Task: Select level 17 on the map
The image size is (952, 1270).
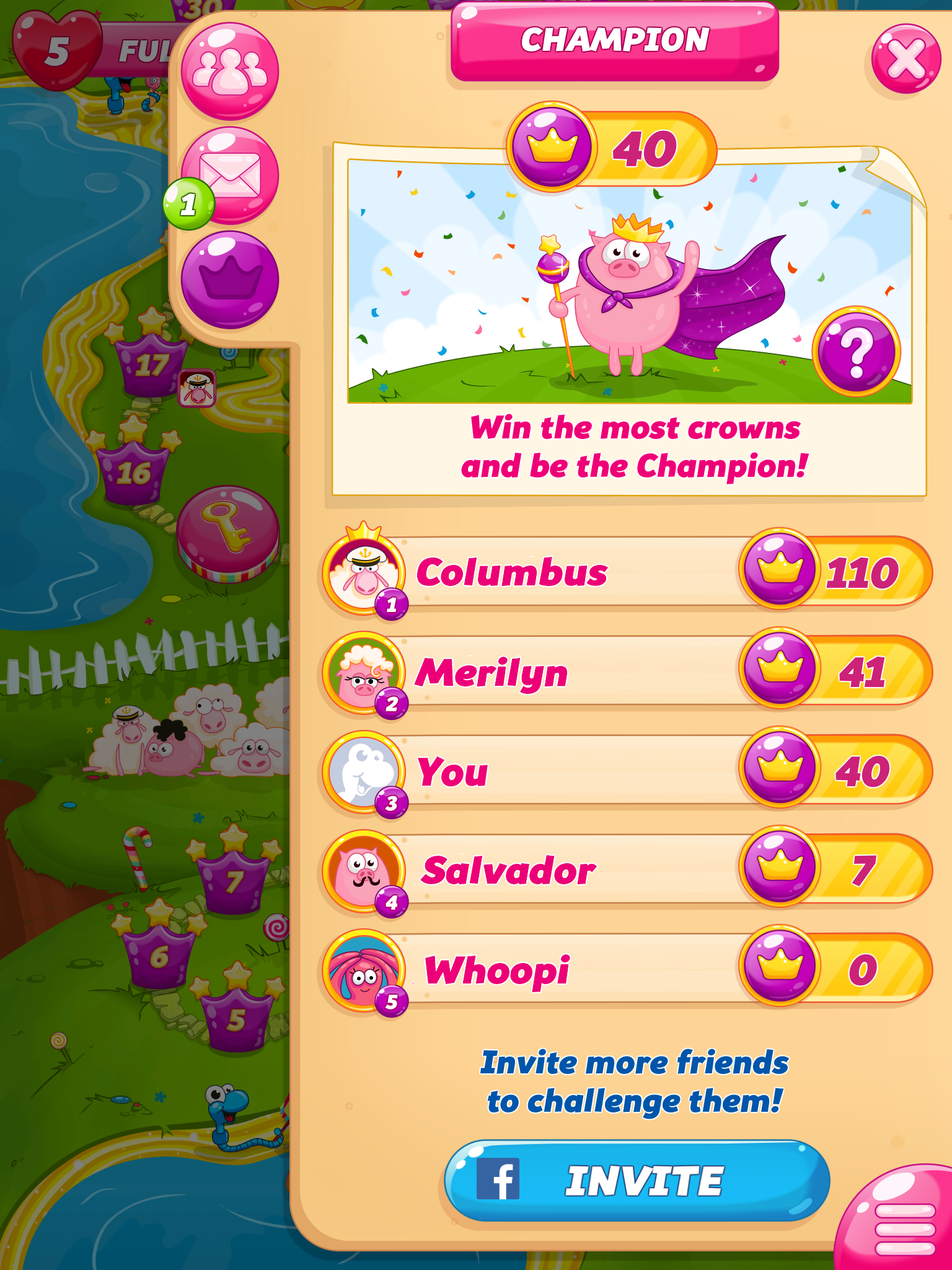Action: (151, 365)
